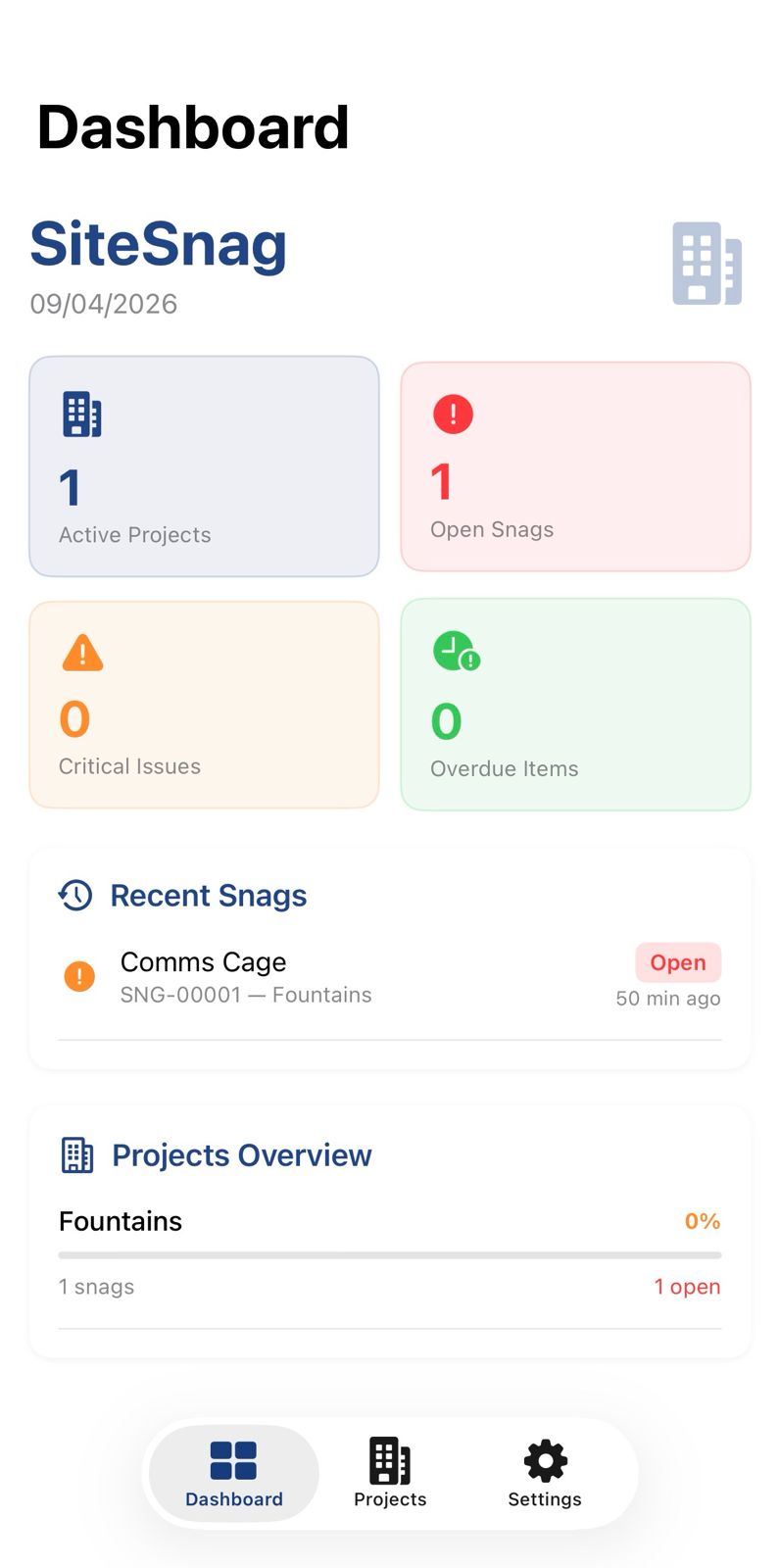Click the 1 open snags indicator

[x=688, y=1287]
